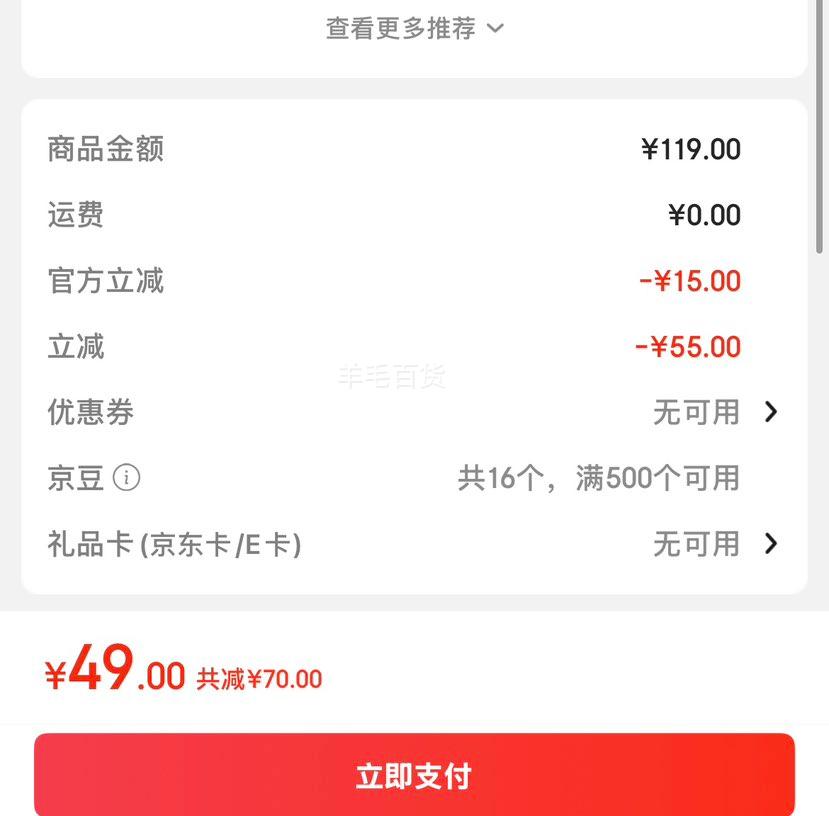This screenshot has width=829, height=816.
Task: Tap 立即支付 to pay now
Action: [414, 776]
